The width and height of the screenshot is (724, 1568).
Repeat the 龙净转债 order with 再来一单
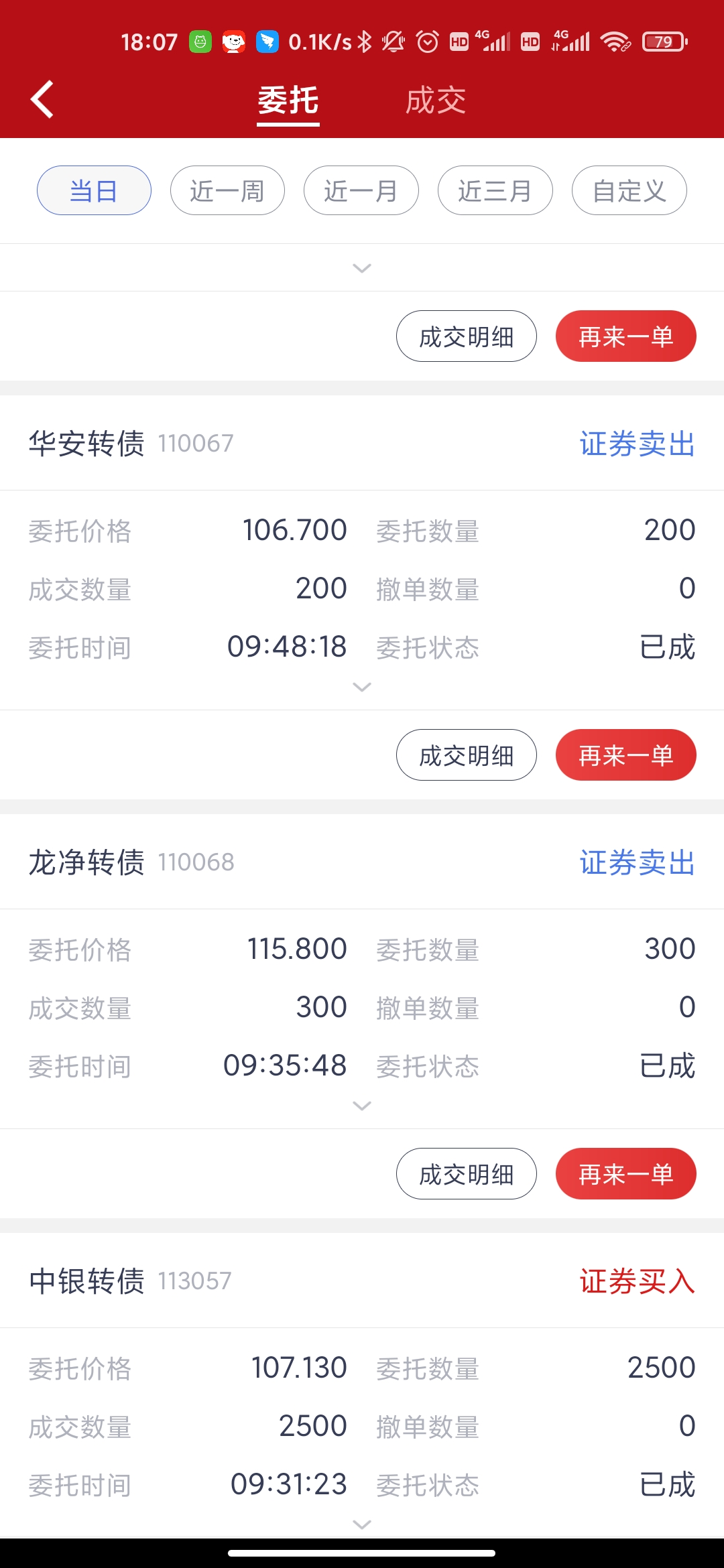625,1174
